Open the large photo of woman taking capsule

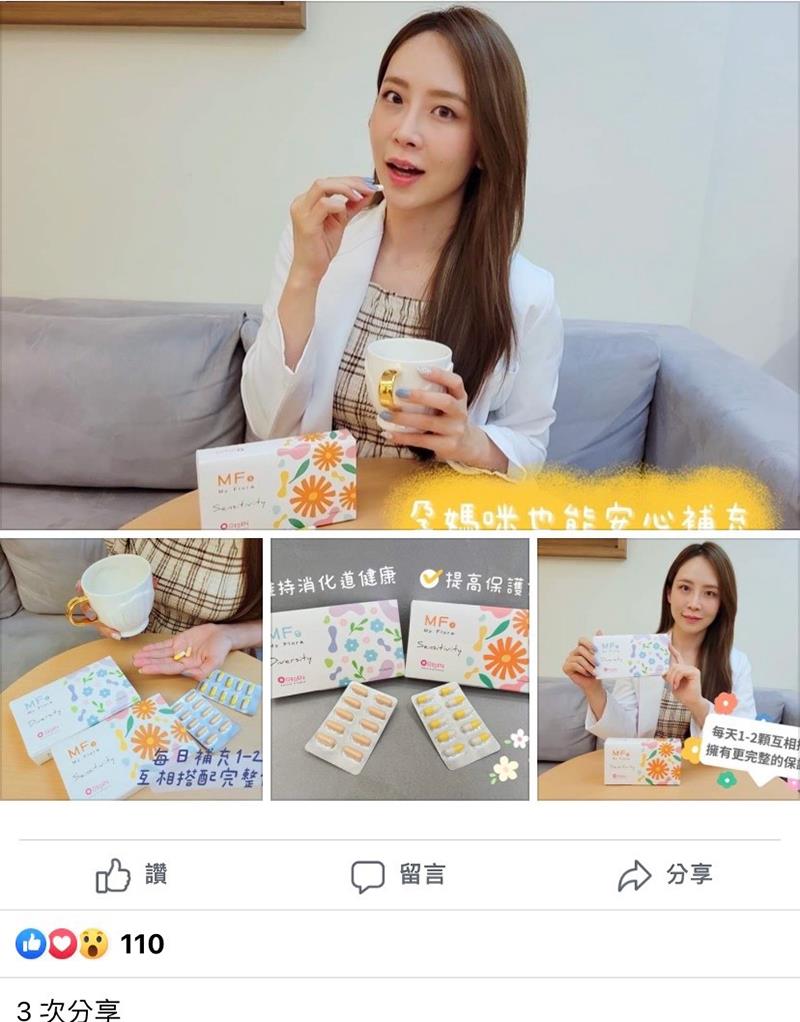coord(400,265)
